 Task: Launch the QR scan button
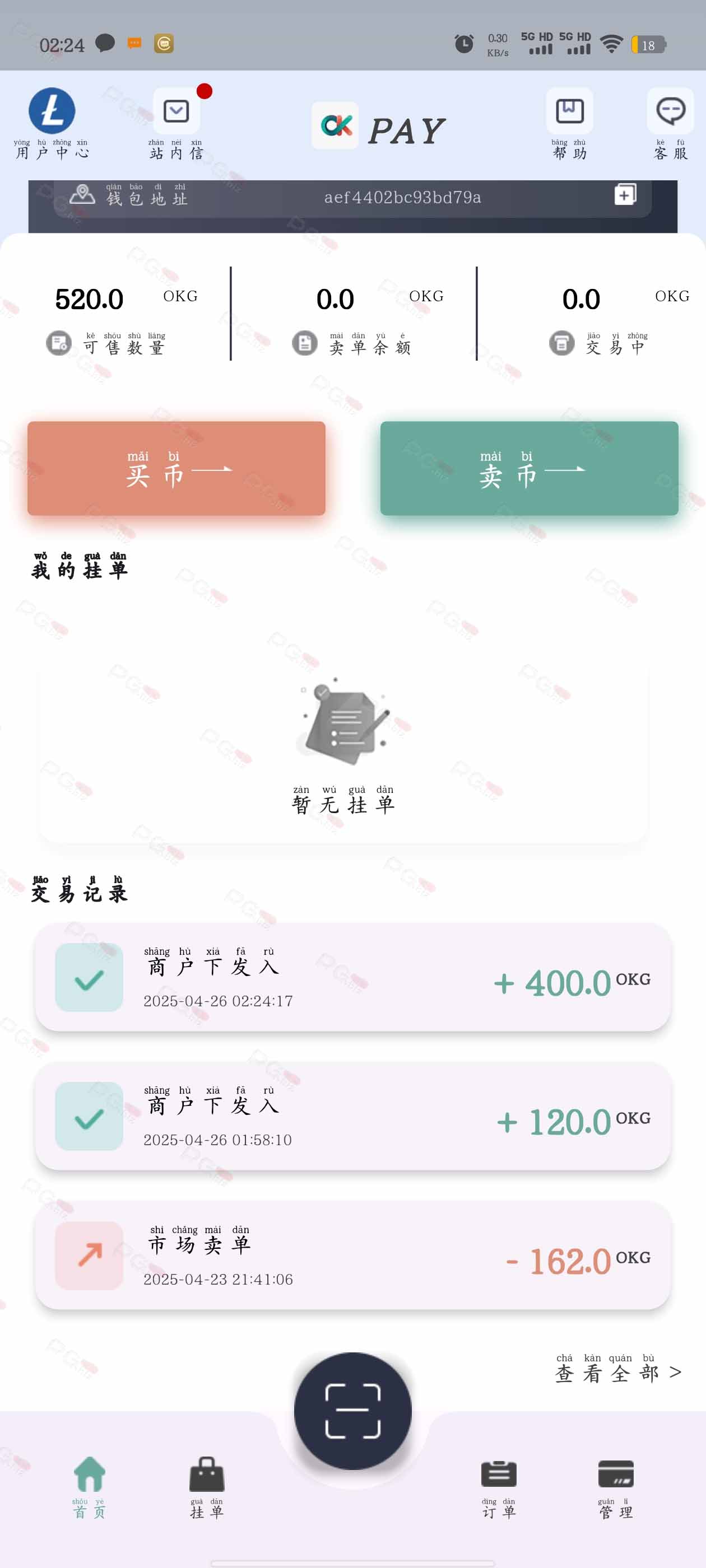[x=352, y=1410]
